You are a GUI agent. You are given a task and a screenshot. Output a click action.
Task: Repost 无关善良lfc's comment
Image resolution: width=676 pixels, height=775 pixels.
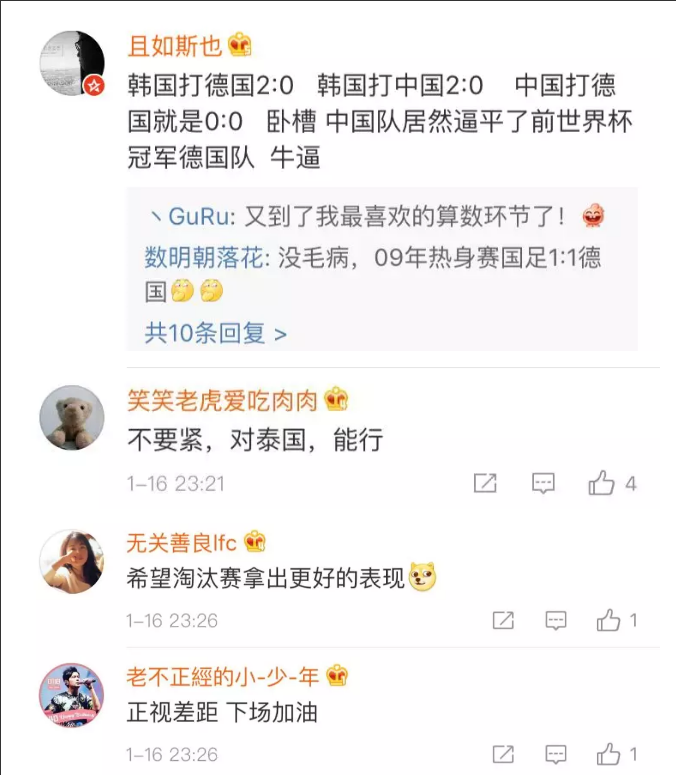504,621
